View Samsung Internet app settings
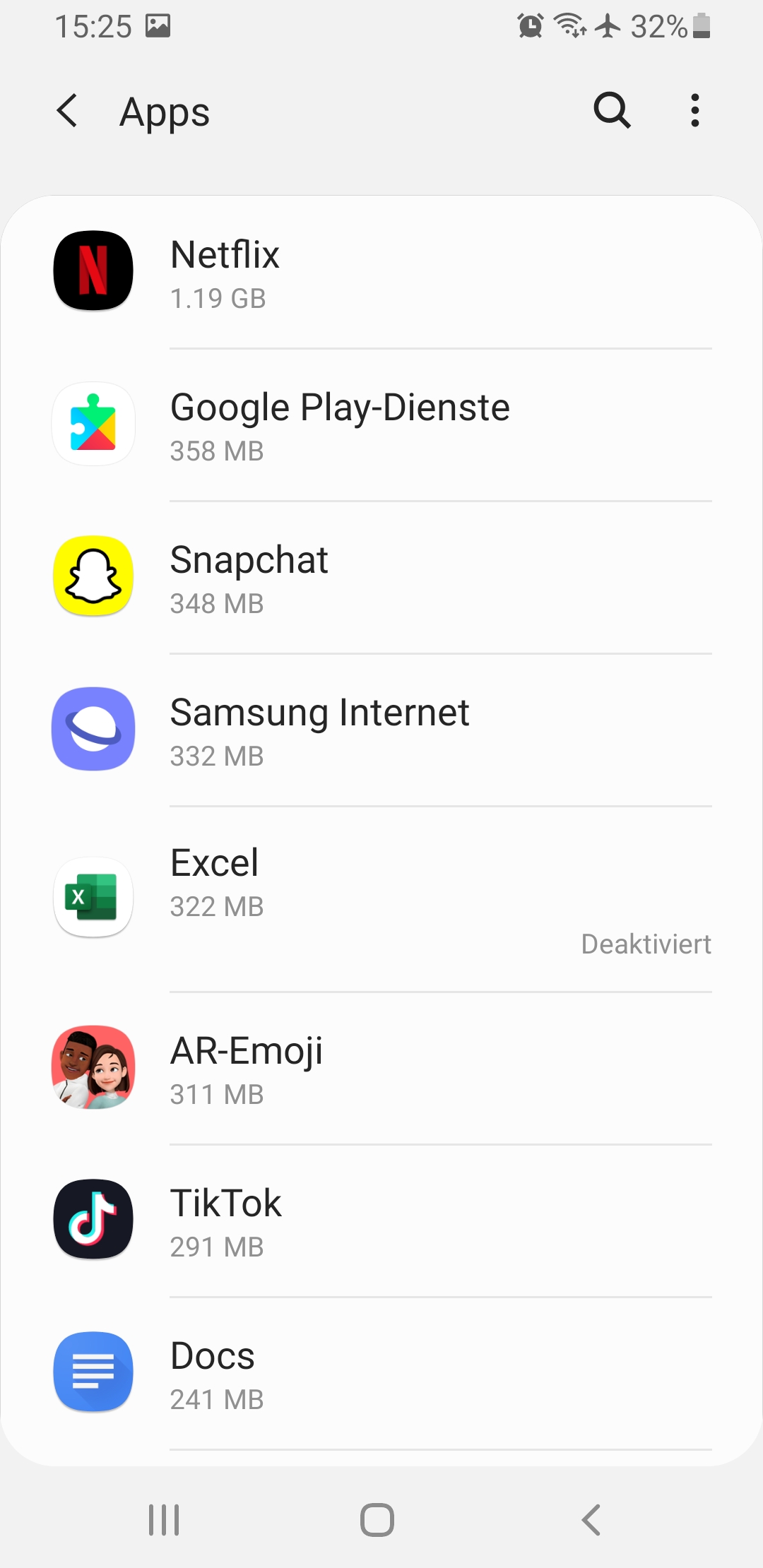 tap(381, 730)
